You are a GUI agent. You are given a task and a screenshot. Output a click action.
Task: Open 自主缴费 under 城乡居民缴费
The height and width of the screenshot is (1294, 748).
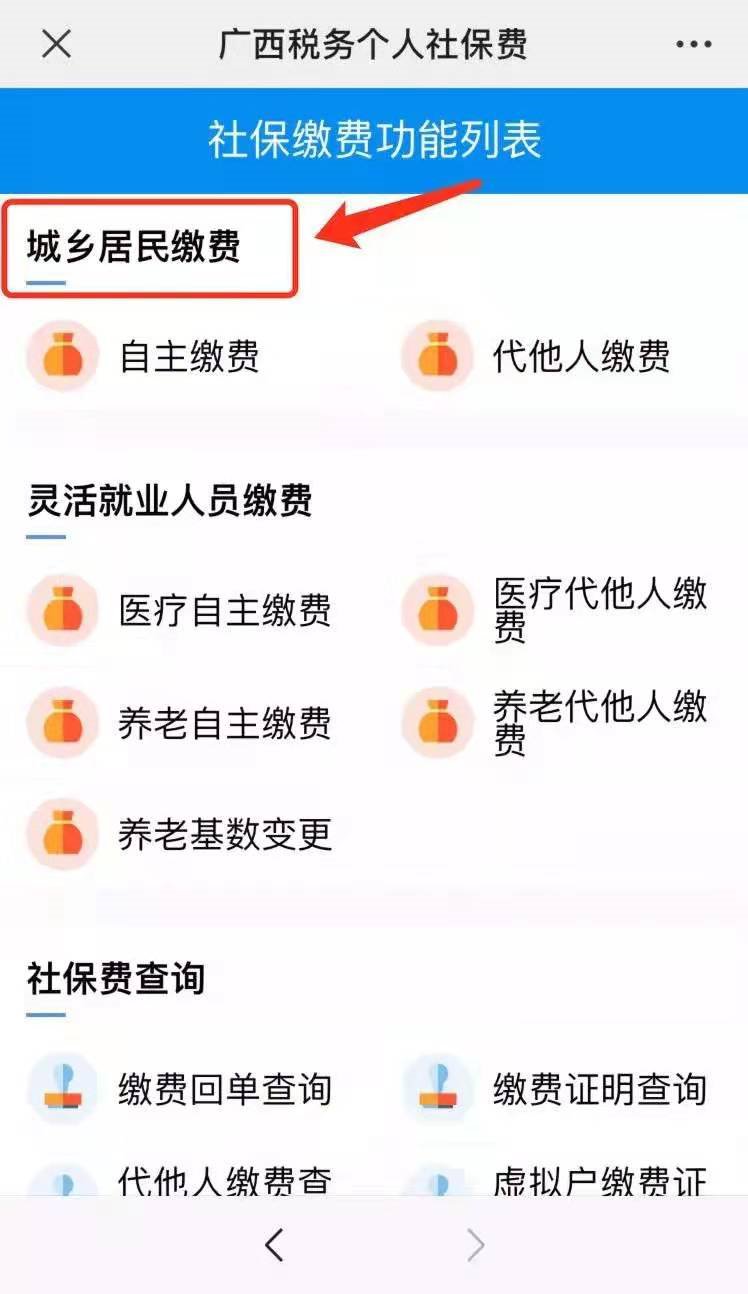pos(189,356)
